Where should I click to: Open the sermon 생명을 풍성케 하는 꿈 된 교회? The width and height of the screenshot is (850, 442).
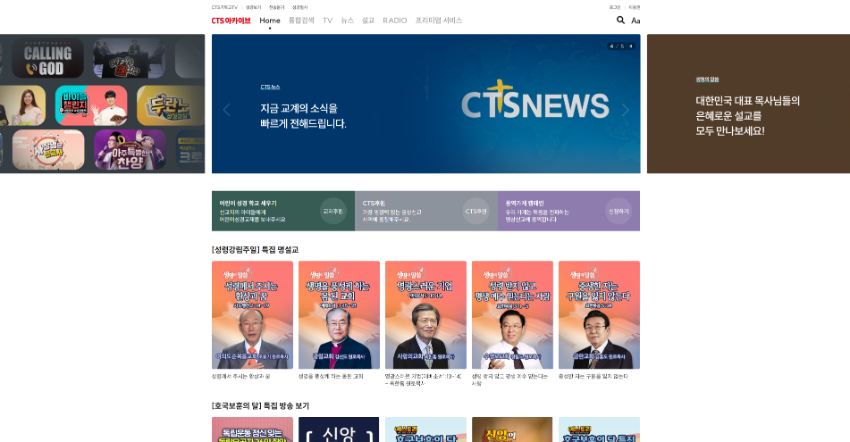[x=339, y=315]
